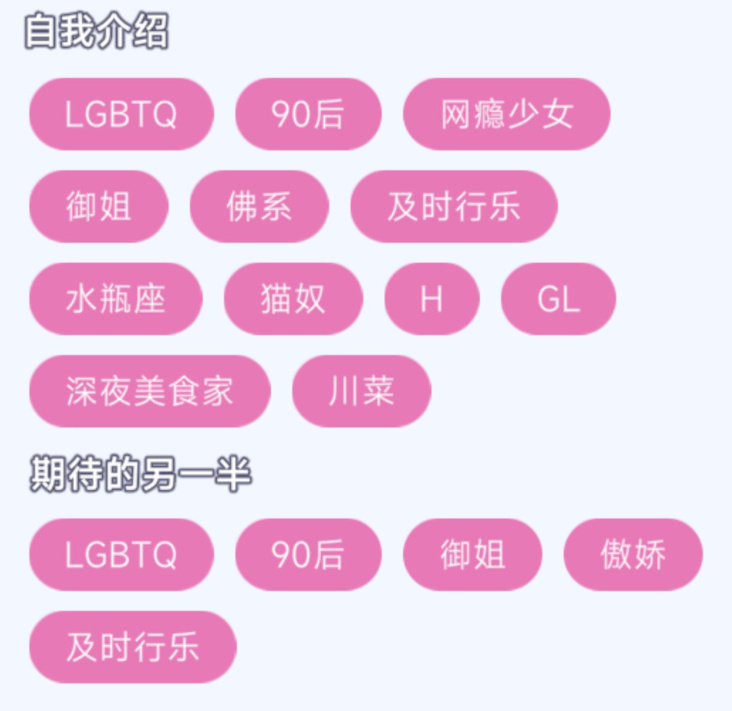Viewport: 732px width, 711px height.
Task: Select the 猫奴 chip
Action: [x=292, y=298]
